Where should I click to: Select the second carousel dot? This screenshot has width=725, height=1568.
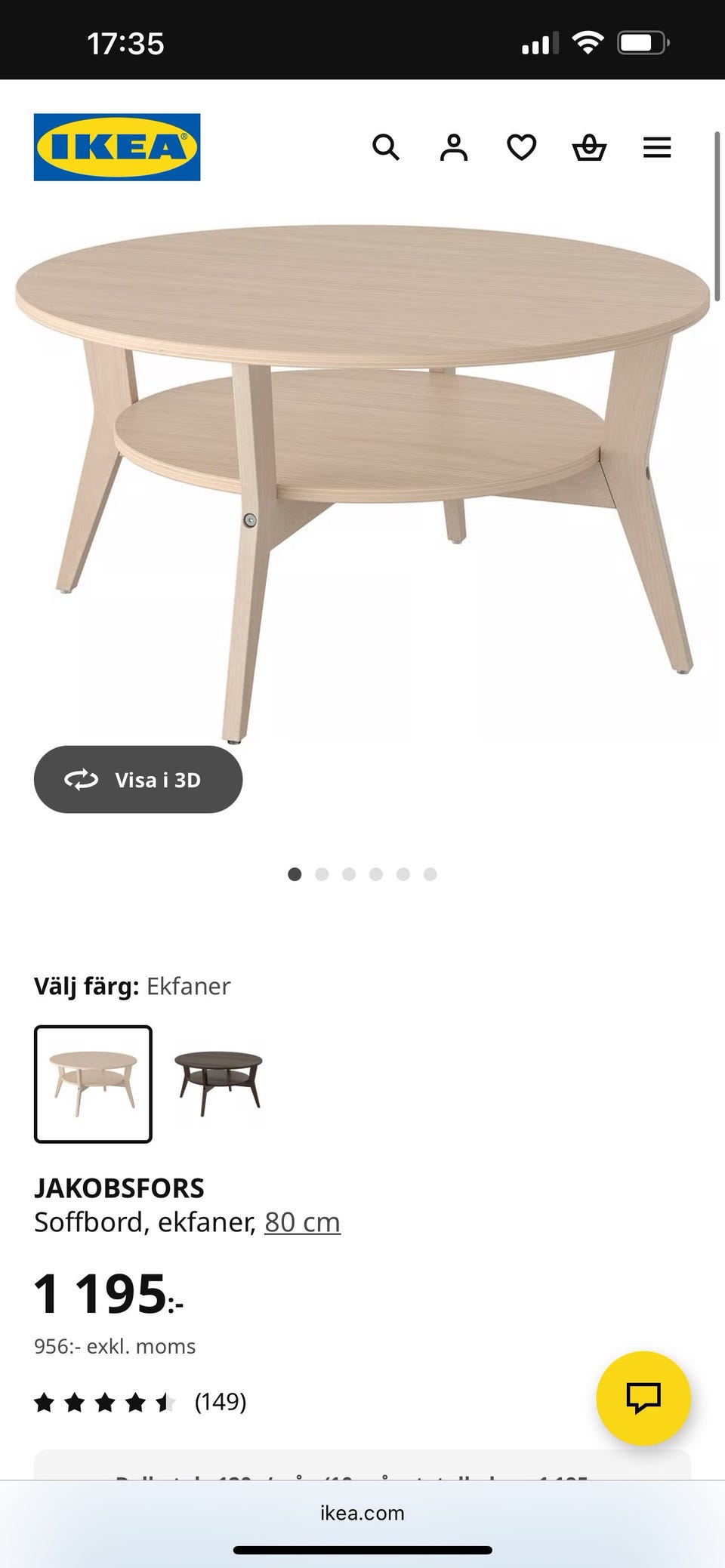click(x=322, y=873)
